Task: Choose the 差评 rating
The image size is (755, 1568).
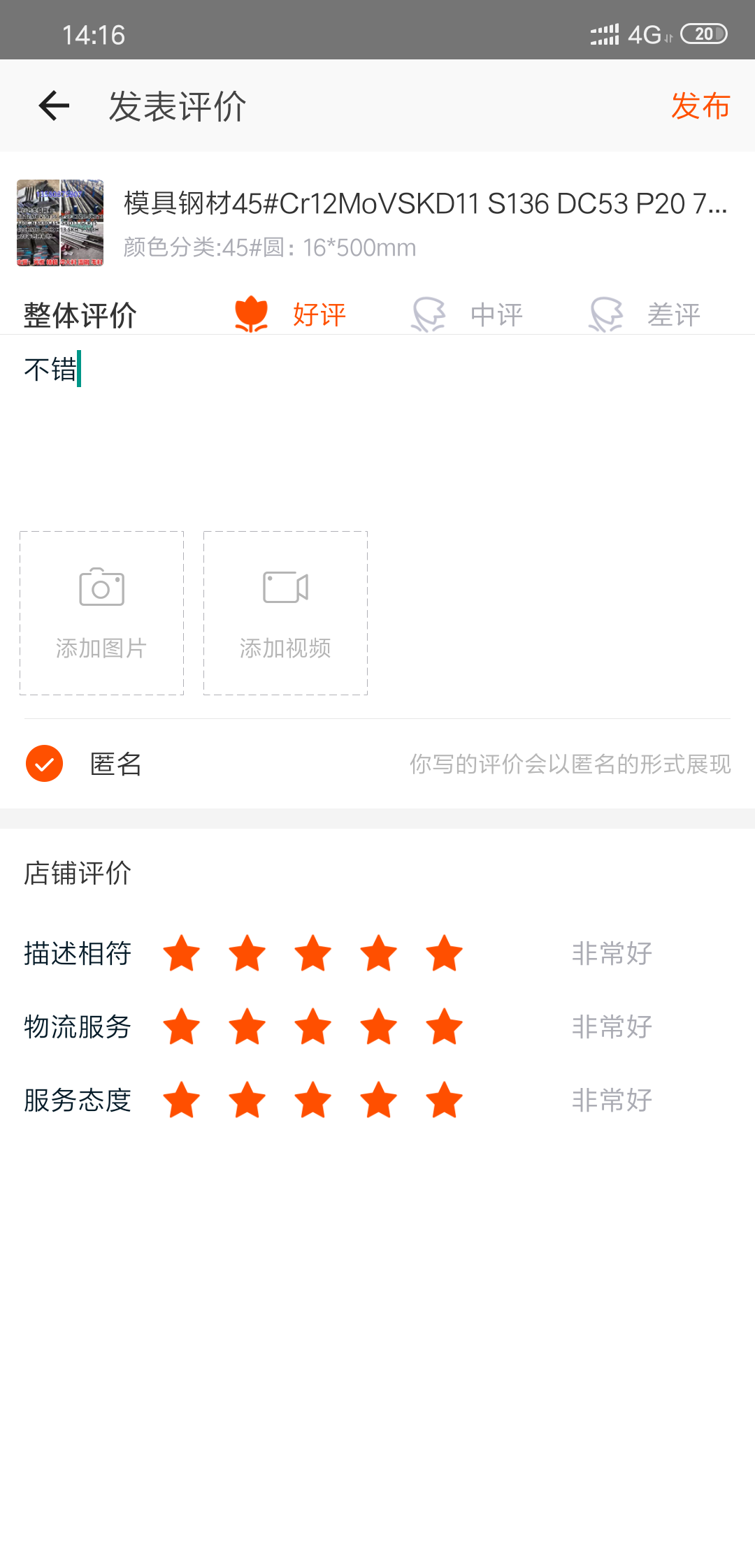Action: (x=645, y=314)
